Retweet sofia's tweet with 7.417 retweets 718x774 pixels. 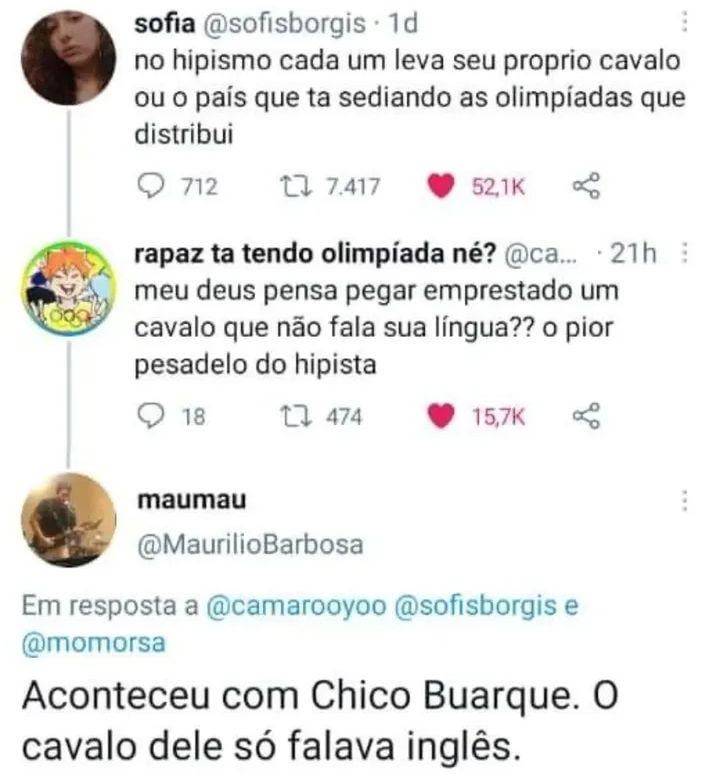(298, 186)
